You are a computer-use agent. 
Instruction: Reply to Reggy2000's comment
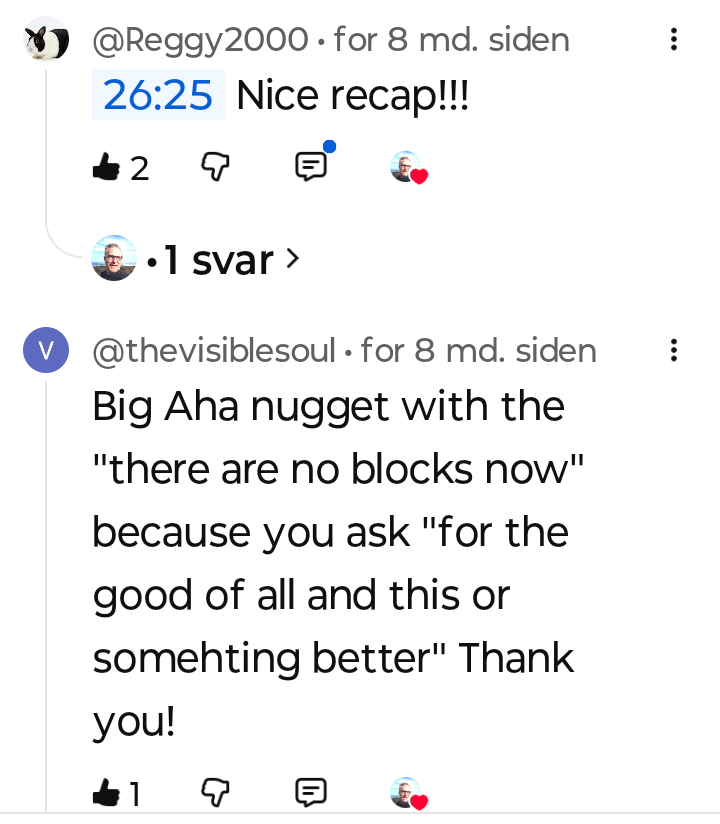(311, 167)
